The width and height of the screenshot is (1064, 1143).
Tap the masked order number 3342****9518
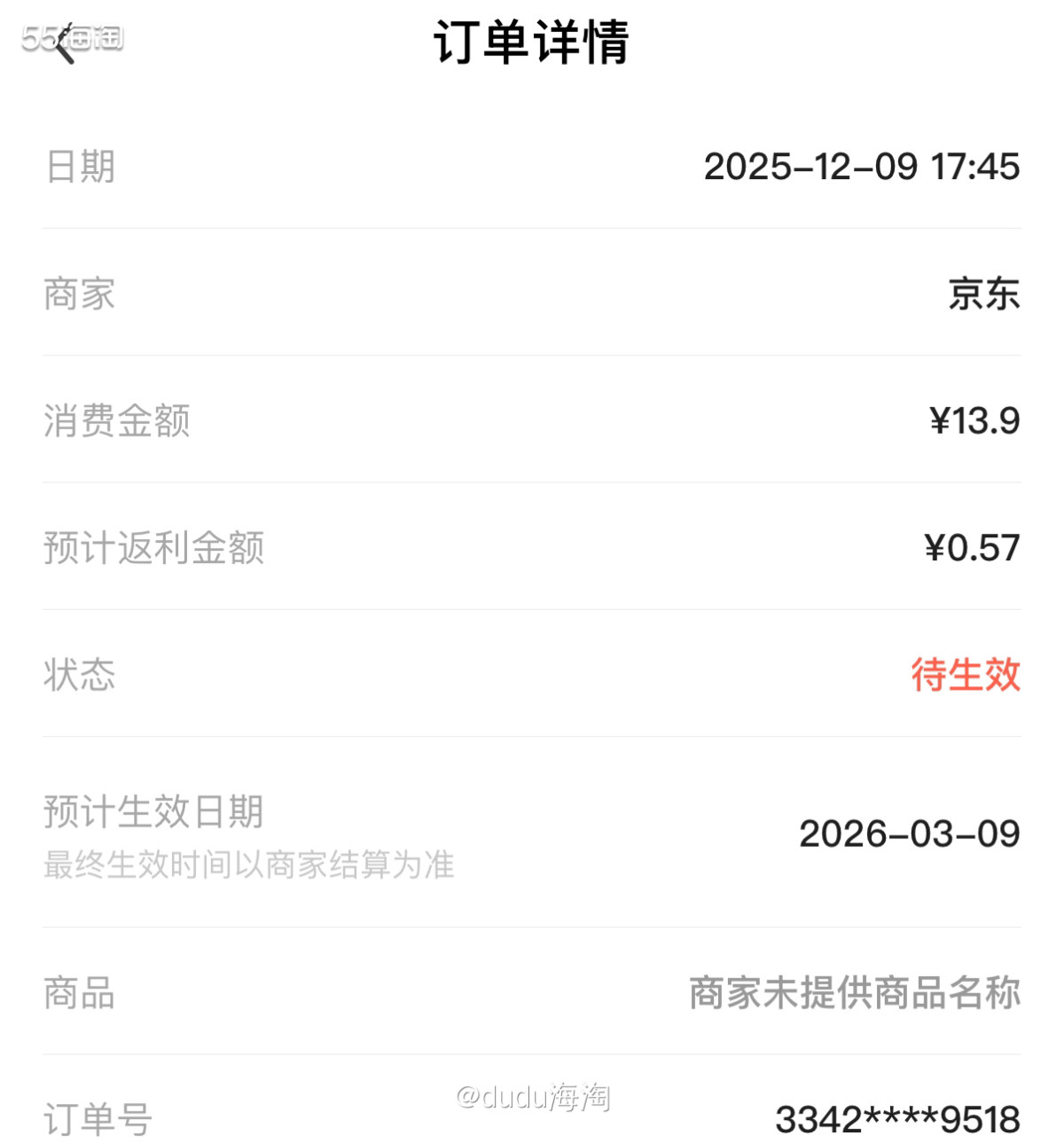(897, 1118)
